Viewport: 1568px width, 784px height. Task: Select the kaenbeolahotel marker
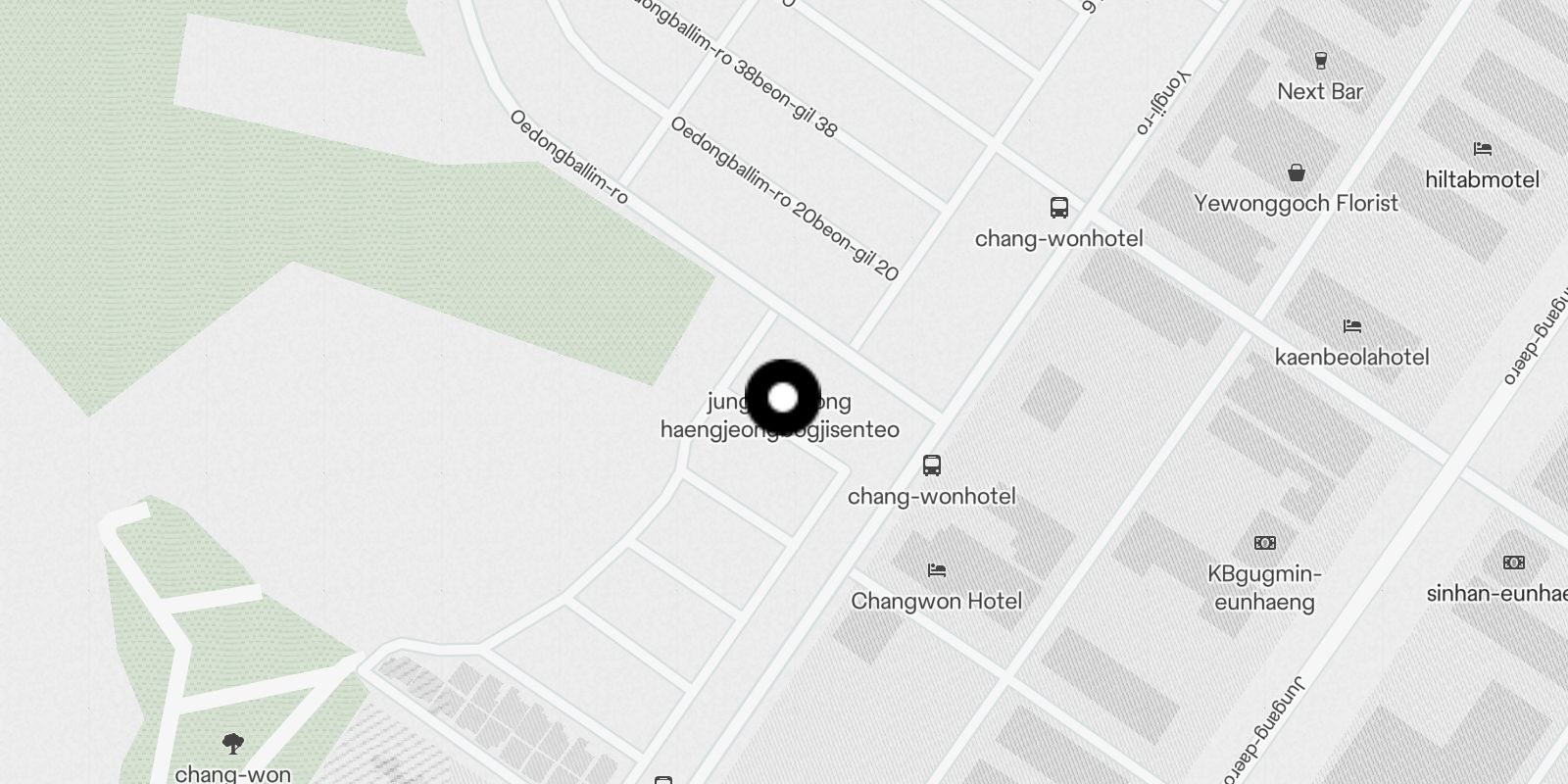1352,326
